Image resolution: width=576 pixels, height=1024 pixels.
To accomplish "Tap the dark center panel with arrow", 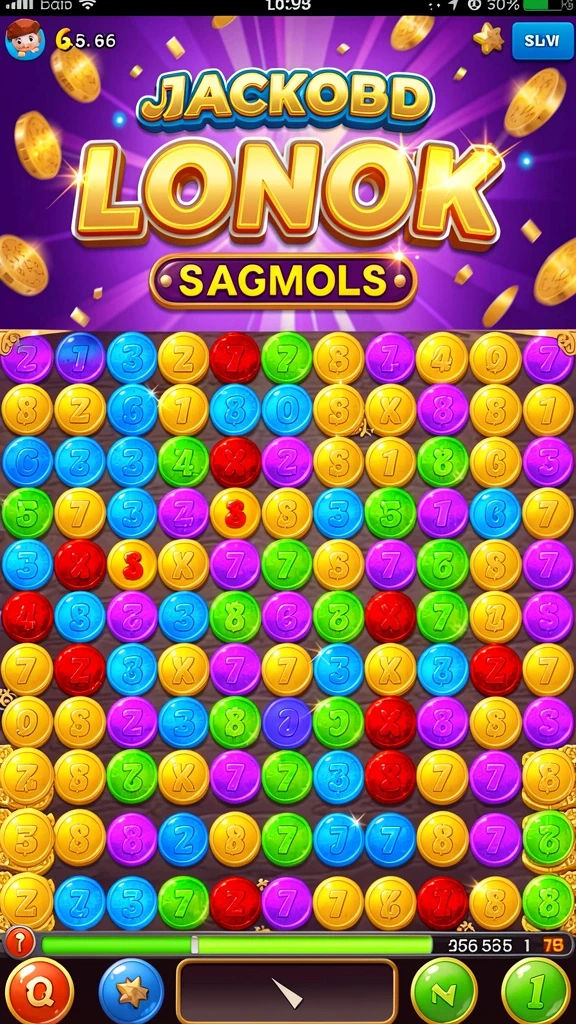I will (x=287, y=991).
